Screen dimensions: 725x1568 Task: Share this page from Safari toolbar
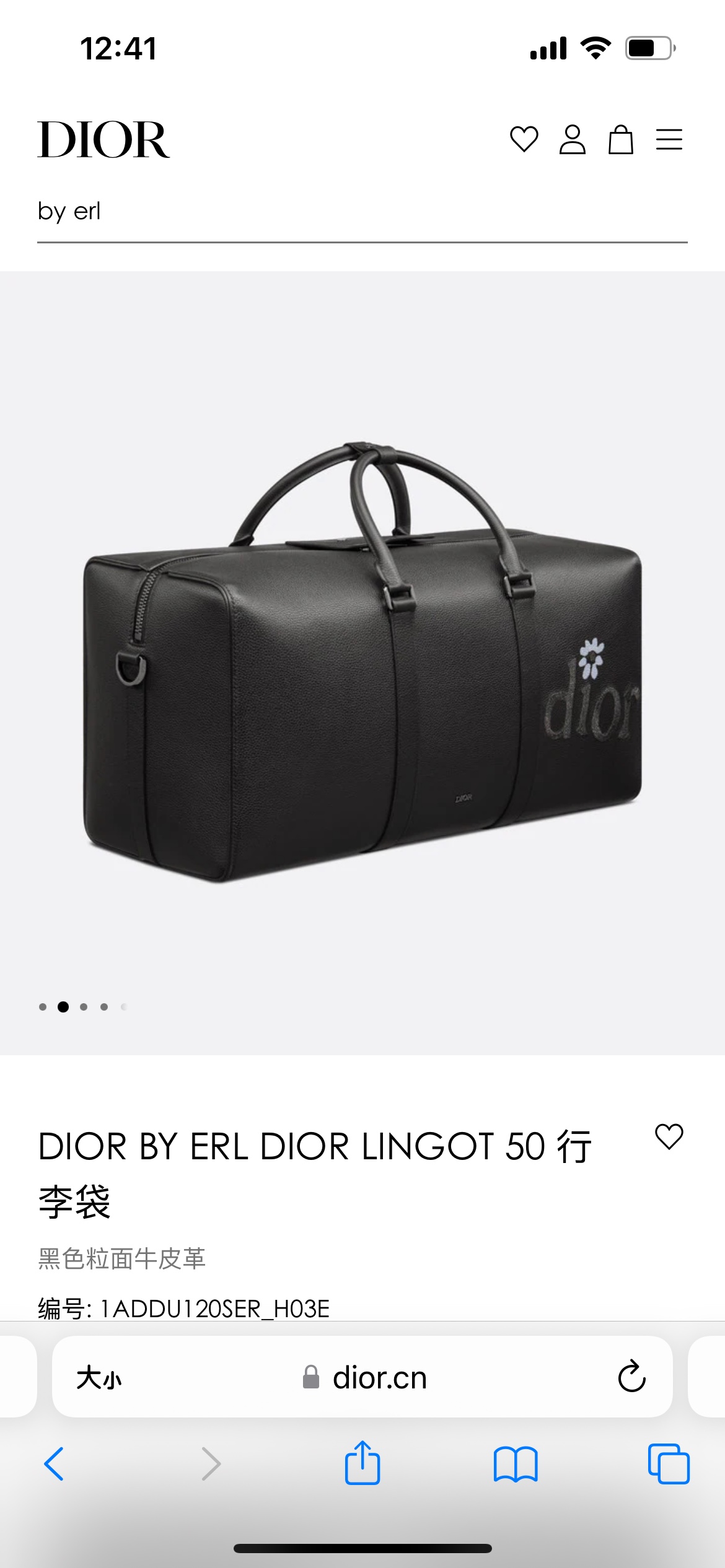[362, 1463]
